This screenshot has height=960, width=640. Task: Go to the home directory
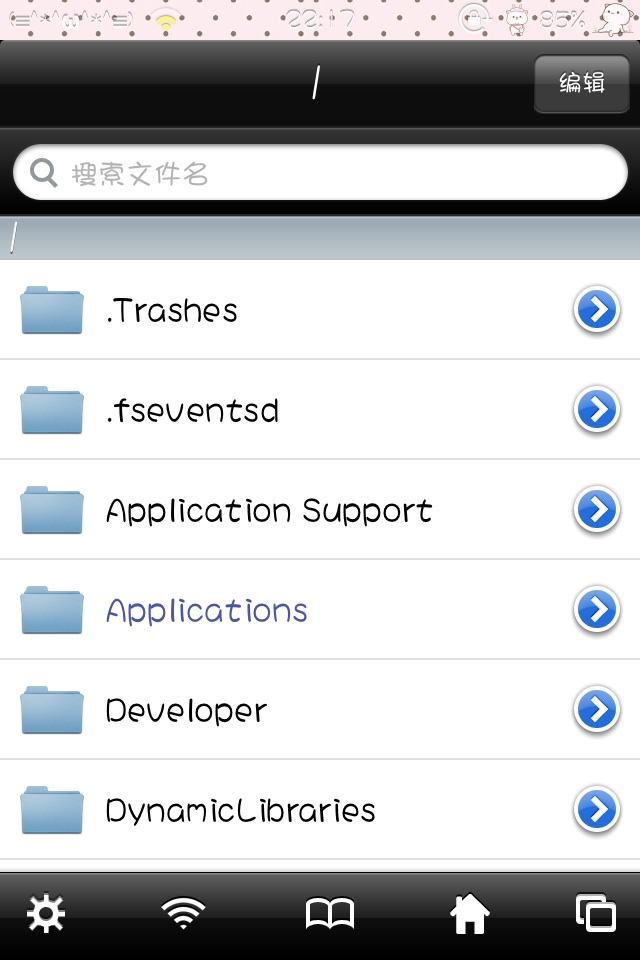pyautogui.click(x=469, y=915)
